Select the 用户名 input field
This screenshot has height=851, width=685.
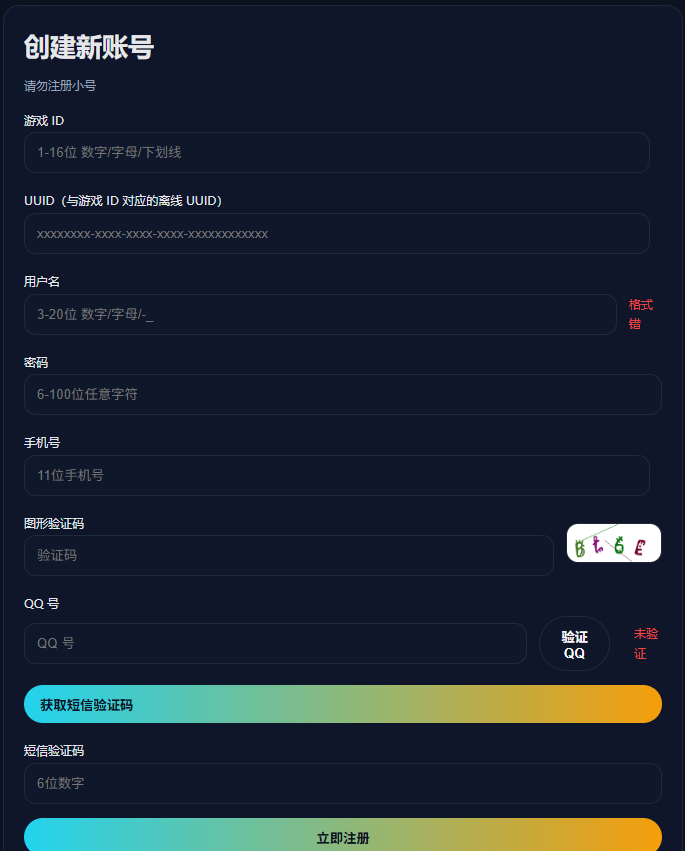click(x=320, y=315)
